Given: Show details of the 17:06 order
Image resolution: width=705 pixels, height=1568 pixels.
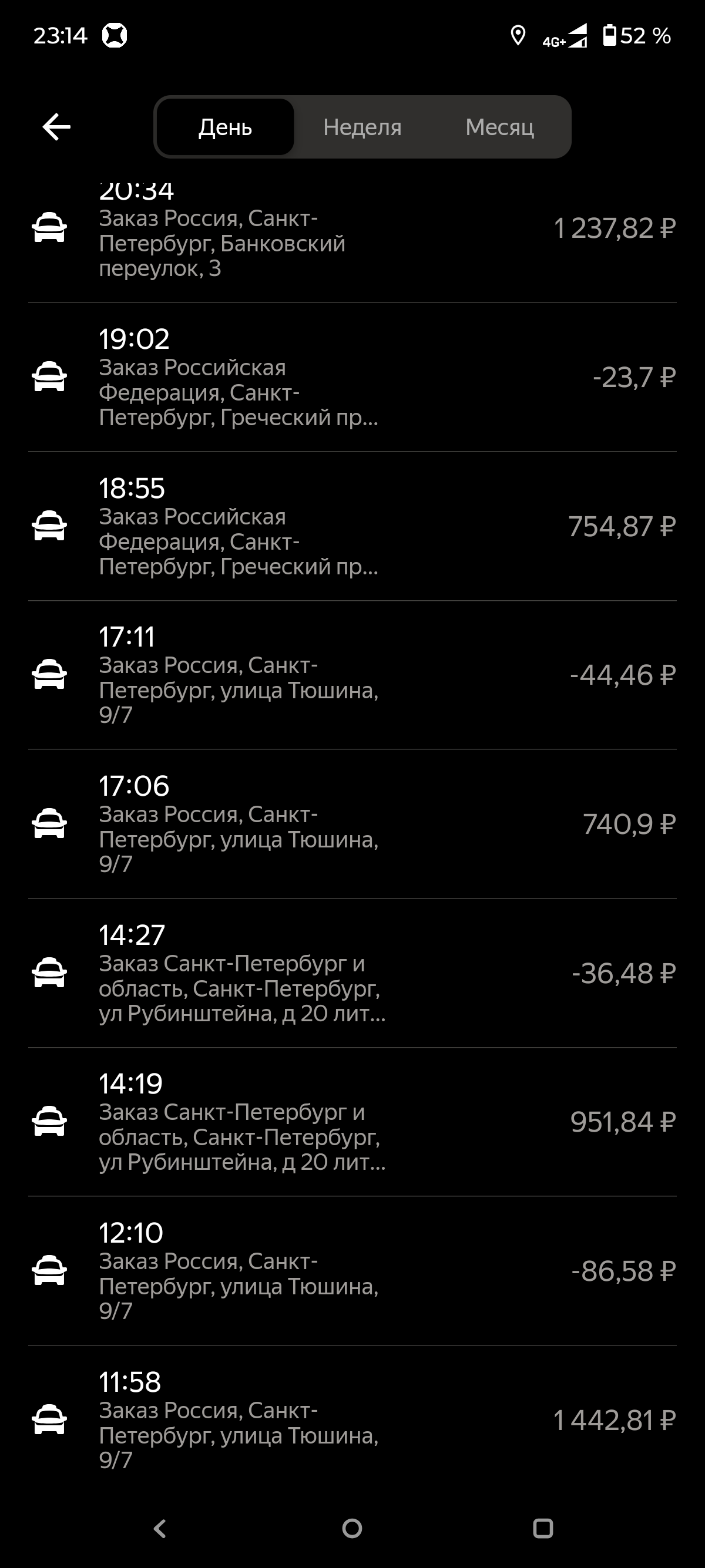Looking at the screenshot, I should click(352, 824).
